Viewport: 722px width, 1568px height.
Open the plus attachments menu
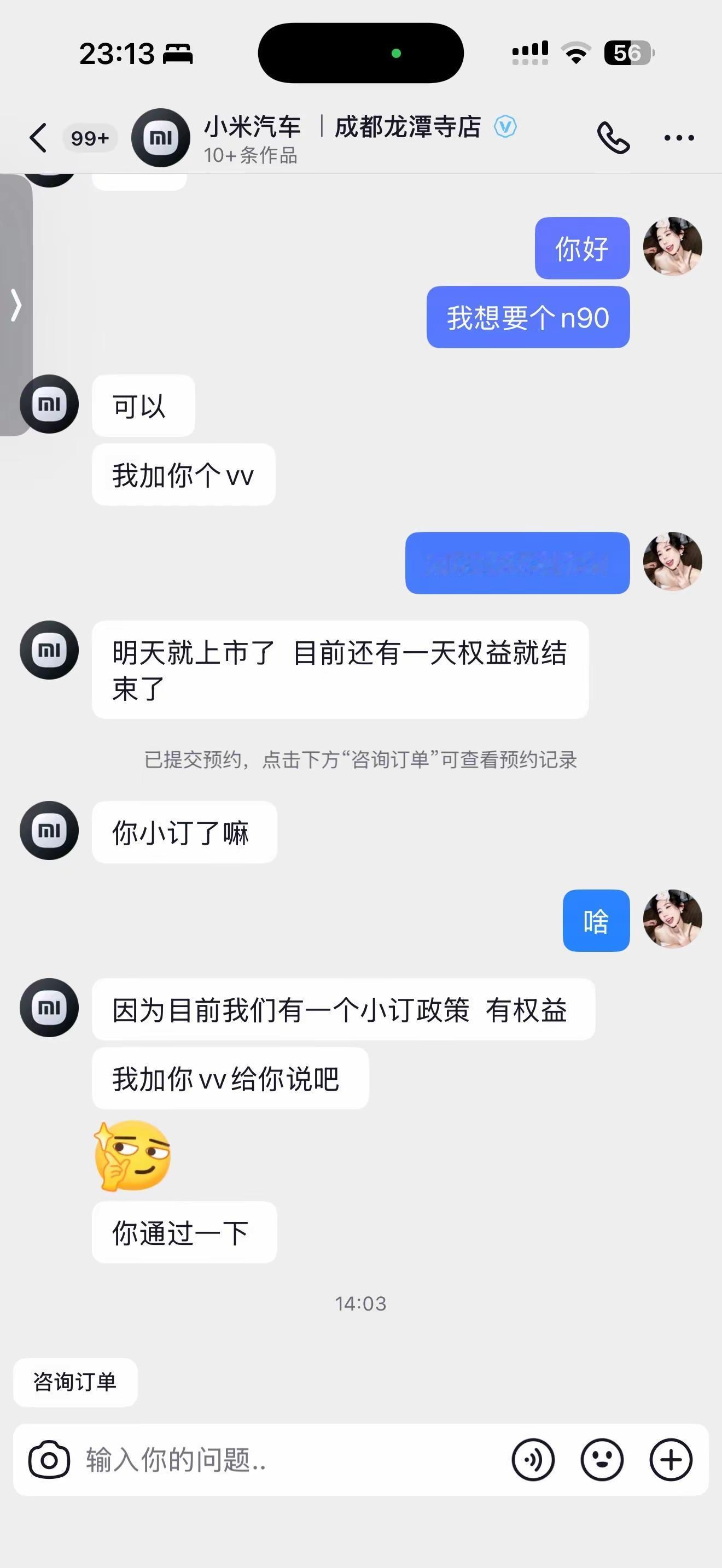(x=671, y=1460)
